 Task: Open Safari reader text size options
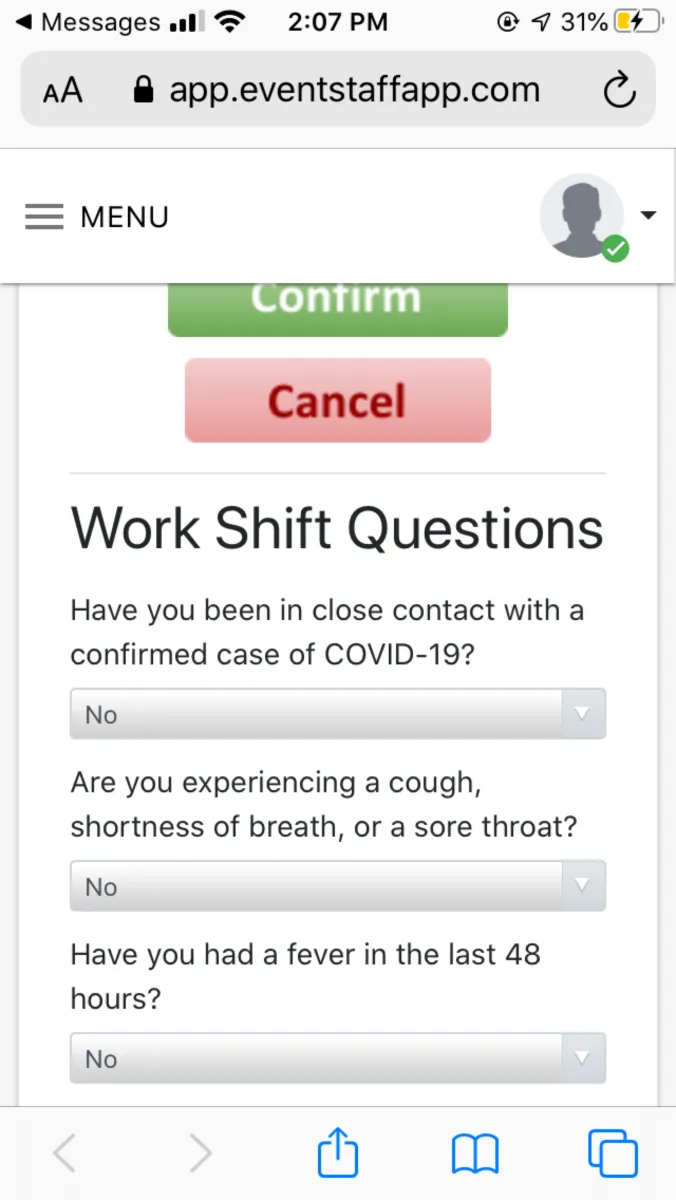coord(62,92)
